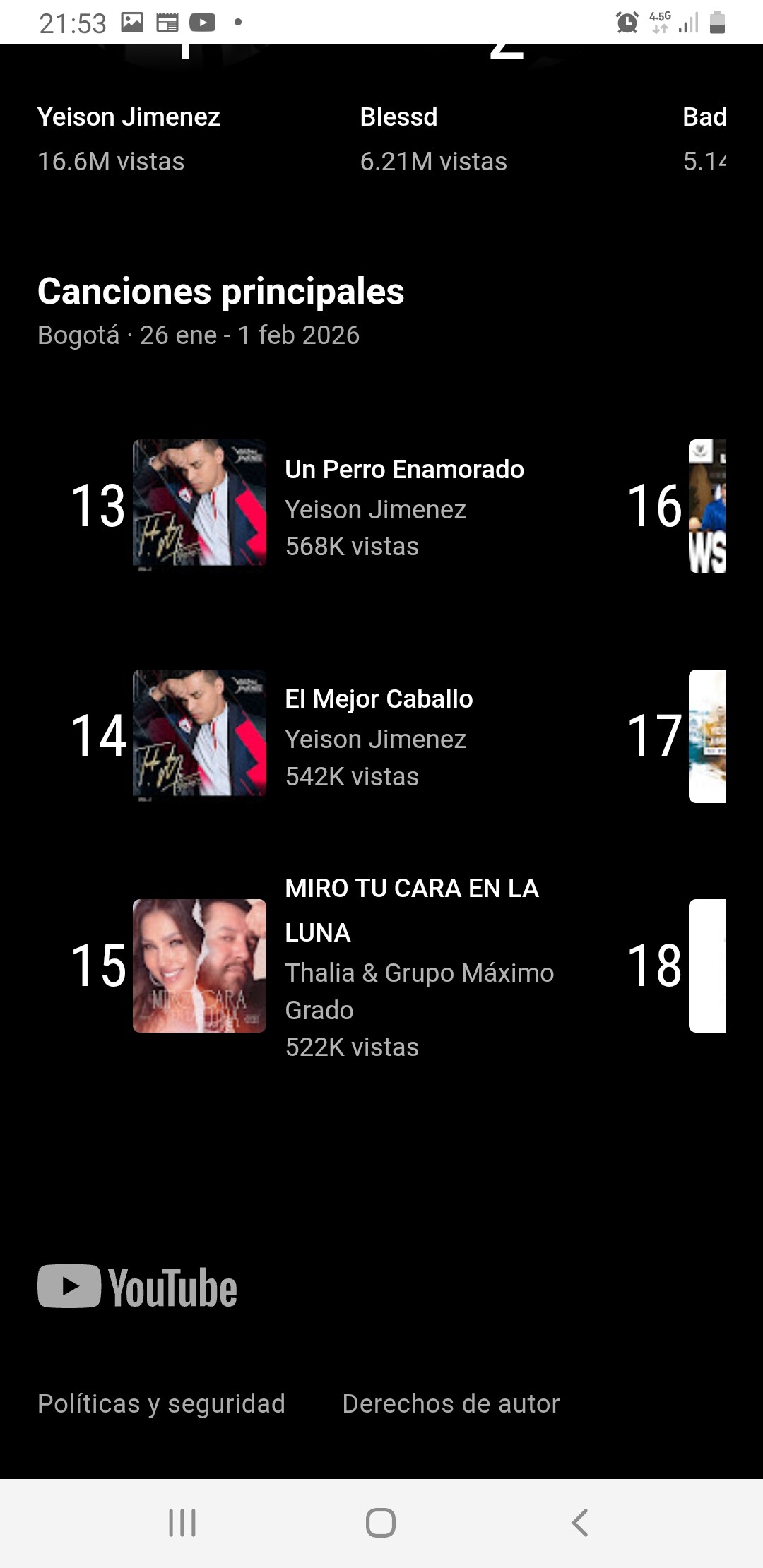Tap the YouTube logo in the footer
The image size is (763, 1568).
[137, 1287]
